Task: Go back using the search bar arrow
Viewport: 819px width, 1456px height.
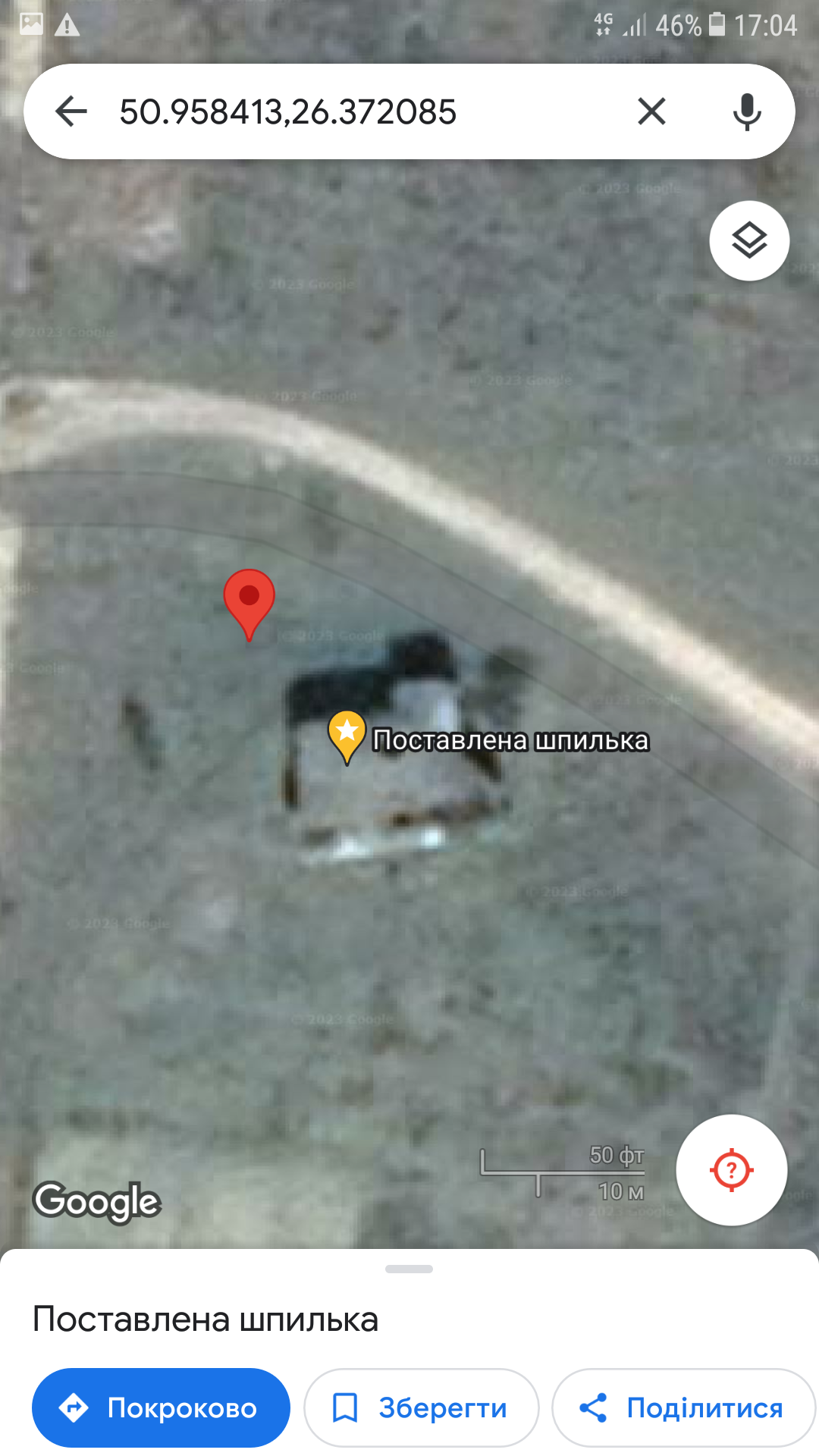Action: click(71, 111)
